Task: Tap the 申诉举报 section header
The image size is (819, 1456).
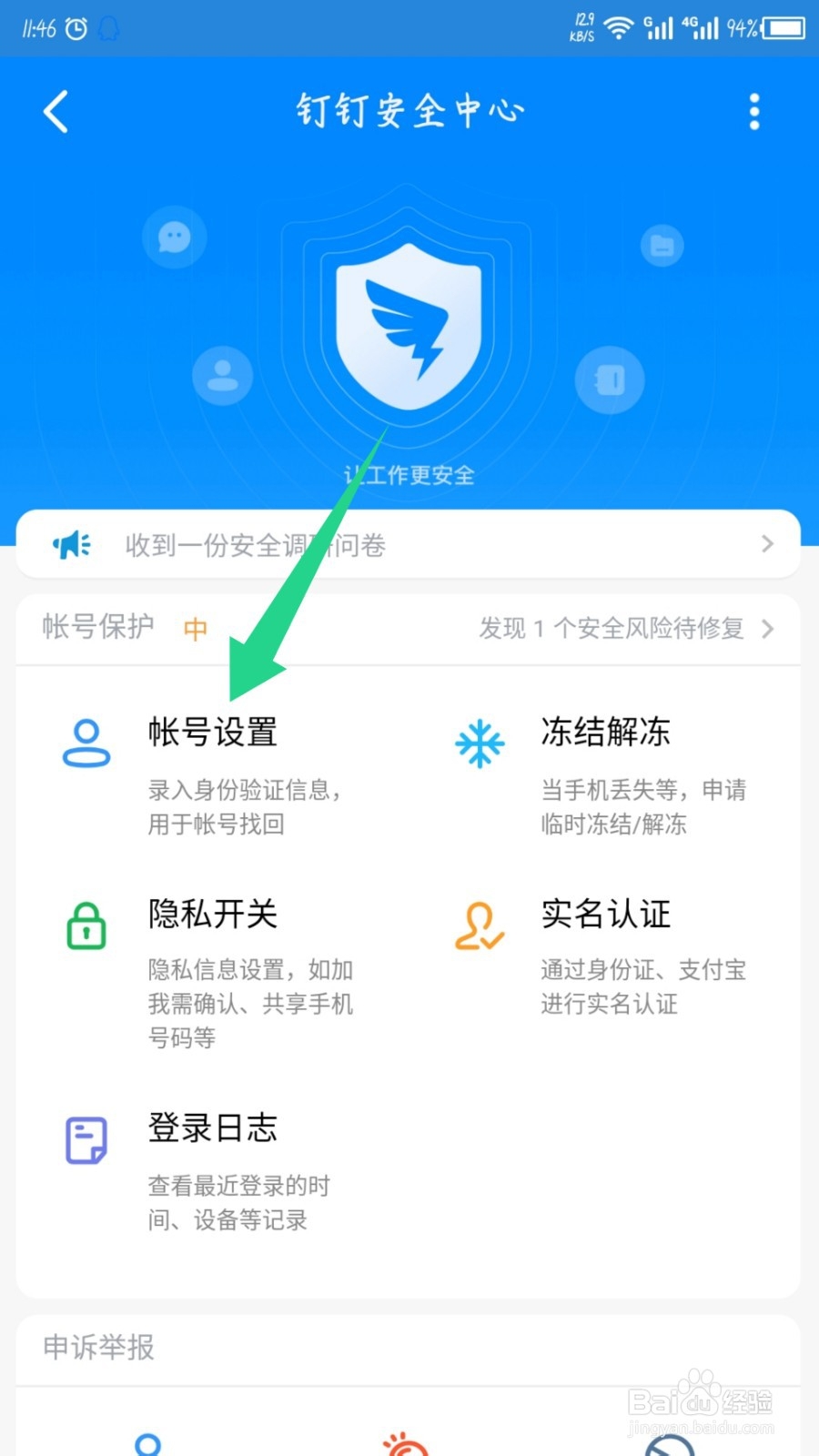Action: coord(96,1350)
